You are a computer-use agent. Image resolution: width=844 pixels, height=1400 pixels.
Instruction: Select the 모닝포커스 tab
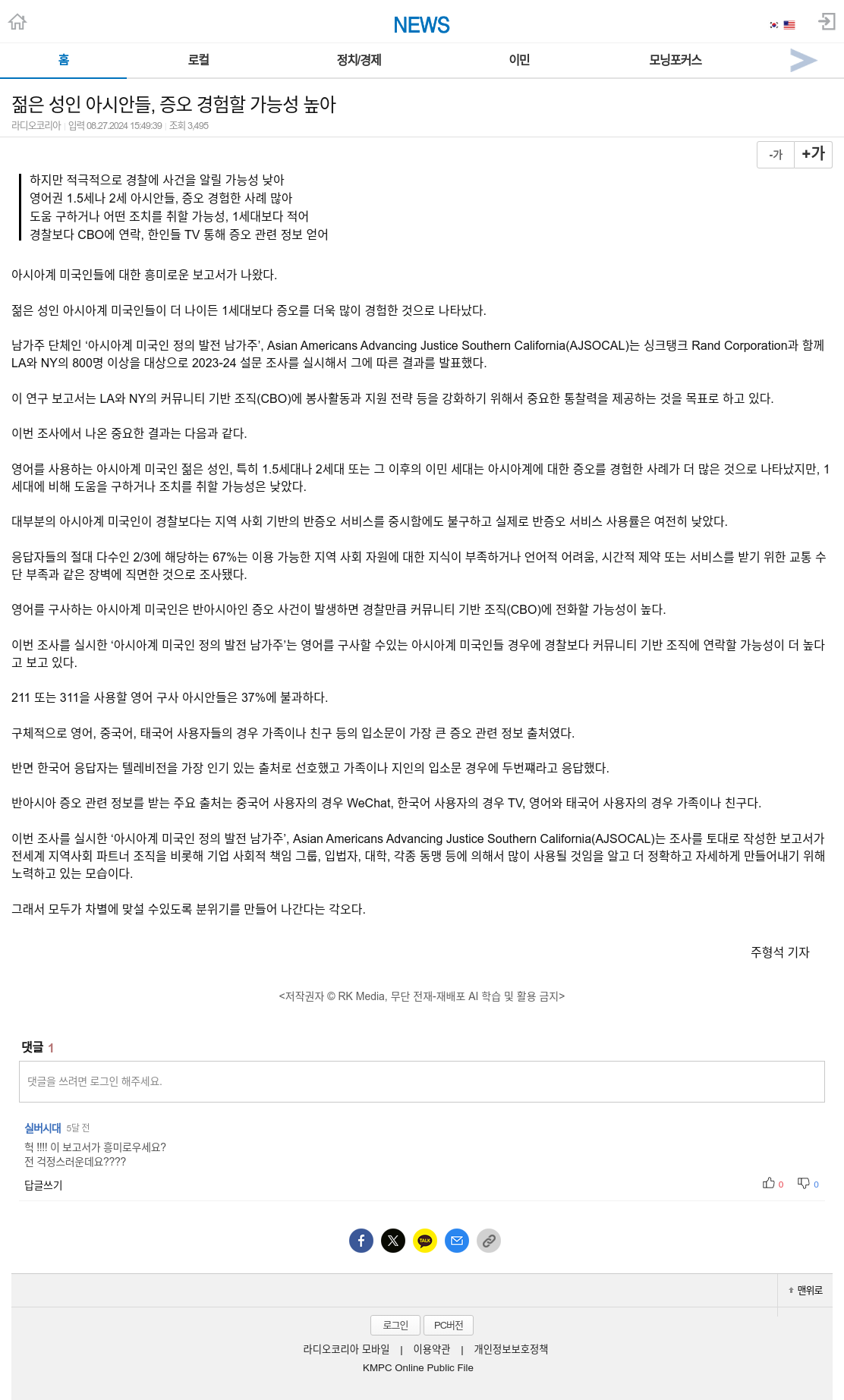[x=676, y=60]
